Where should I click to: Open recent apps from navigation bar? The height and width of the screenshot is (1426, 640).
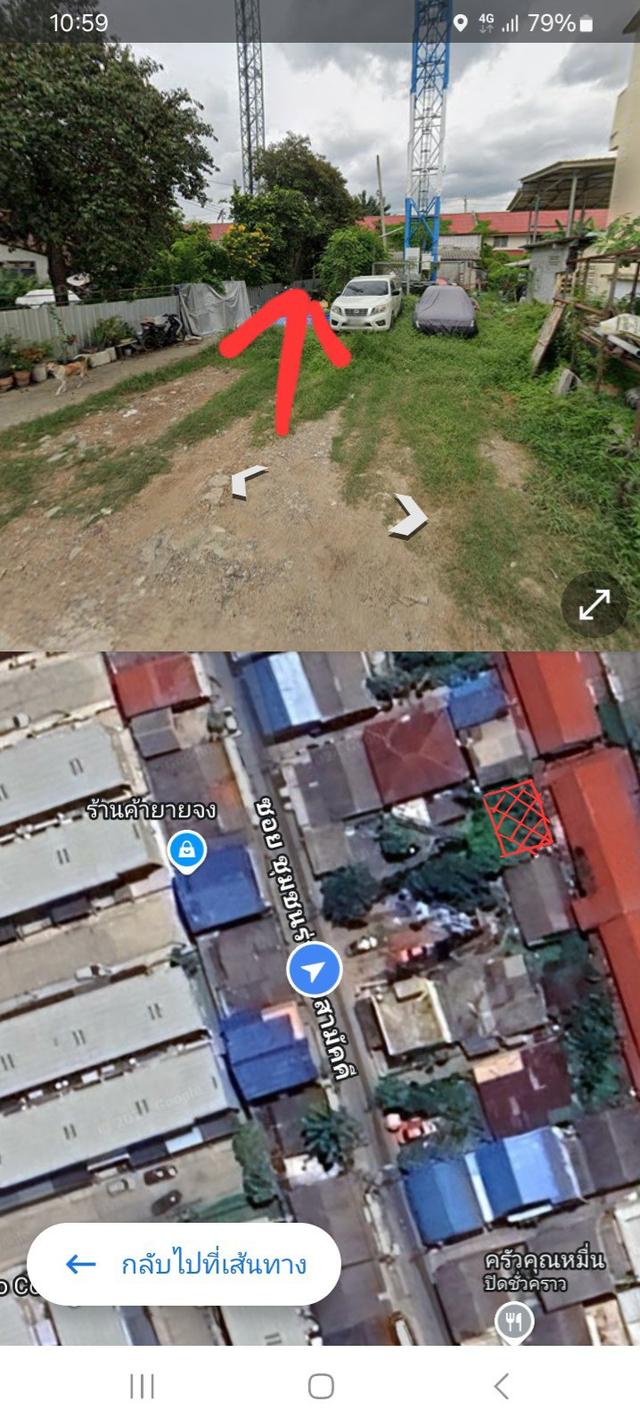[x=142, y=1385]
